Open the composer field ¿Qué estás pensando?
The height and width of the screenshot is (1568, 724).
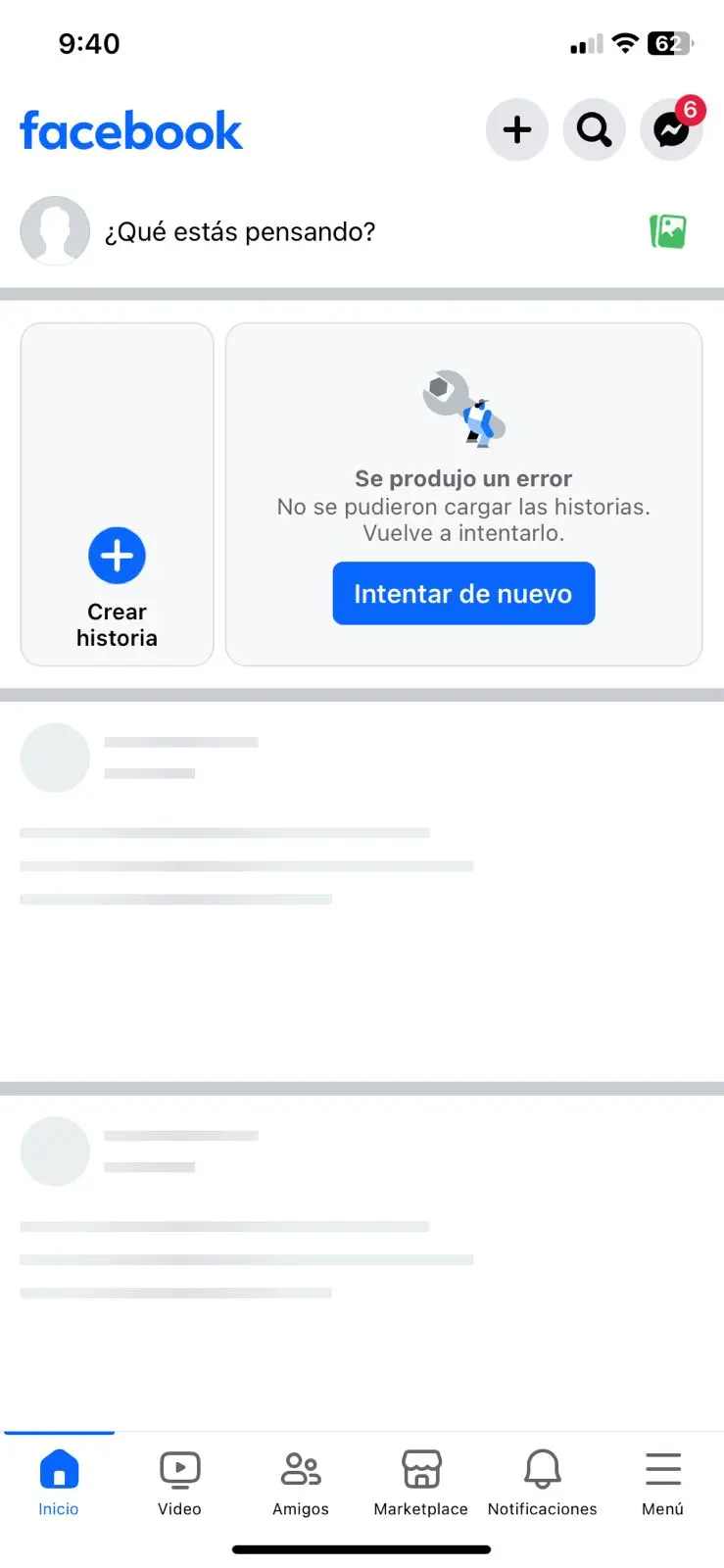241,231
